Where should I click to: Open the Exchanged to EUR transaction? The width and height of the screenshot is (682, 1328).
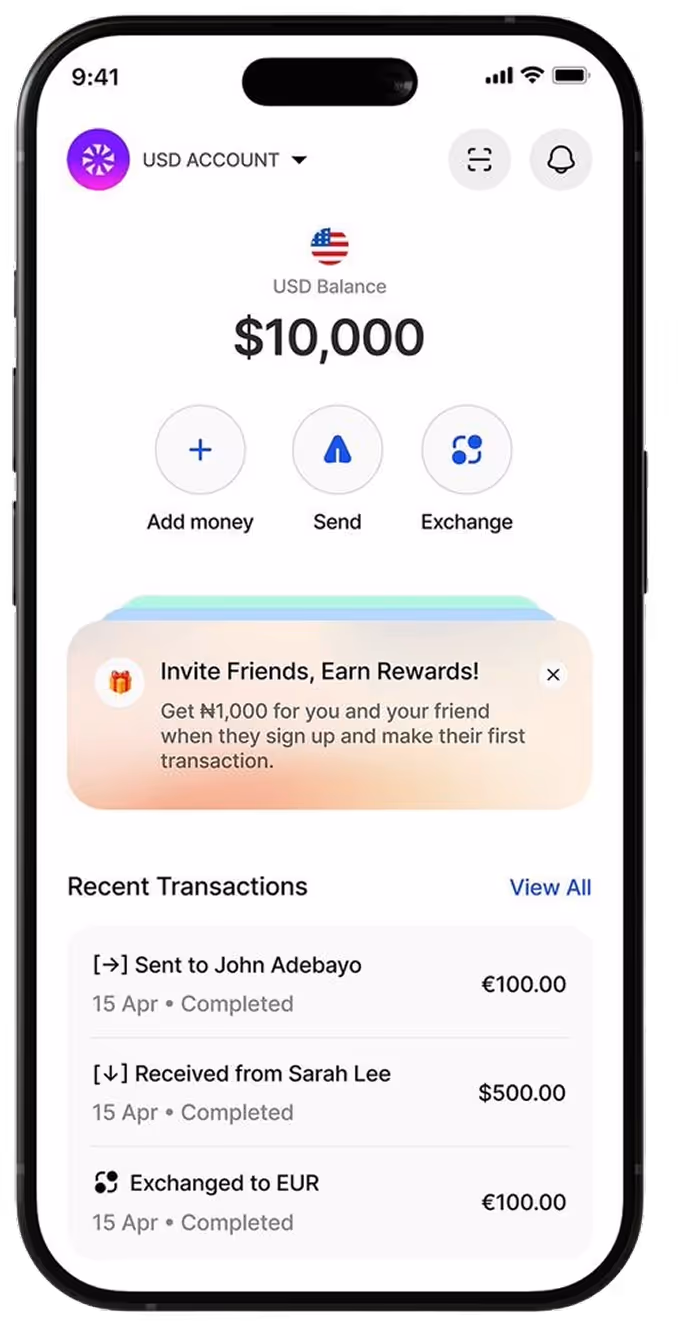pyautogui.click(x=330, y=1202)
